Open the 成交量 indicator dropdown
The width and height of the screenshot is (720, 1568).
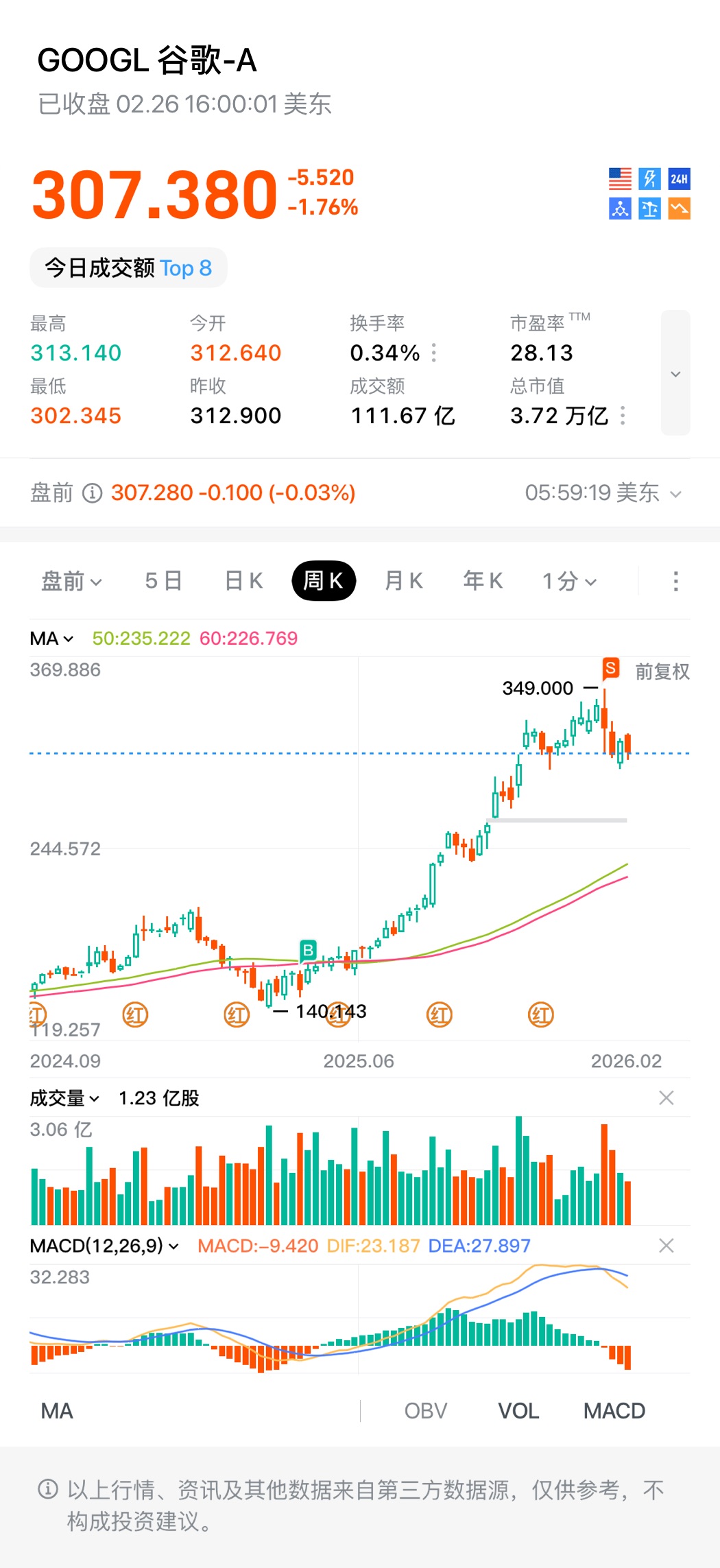coord(64,1098)
